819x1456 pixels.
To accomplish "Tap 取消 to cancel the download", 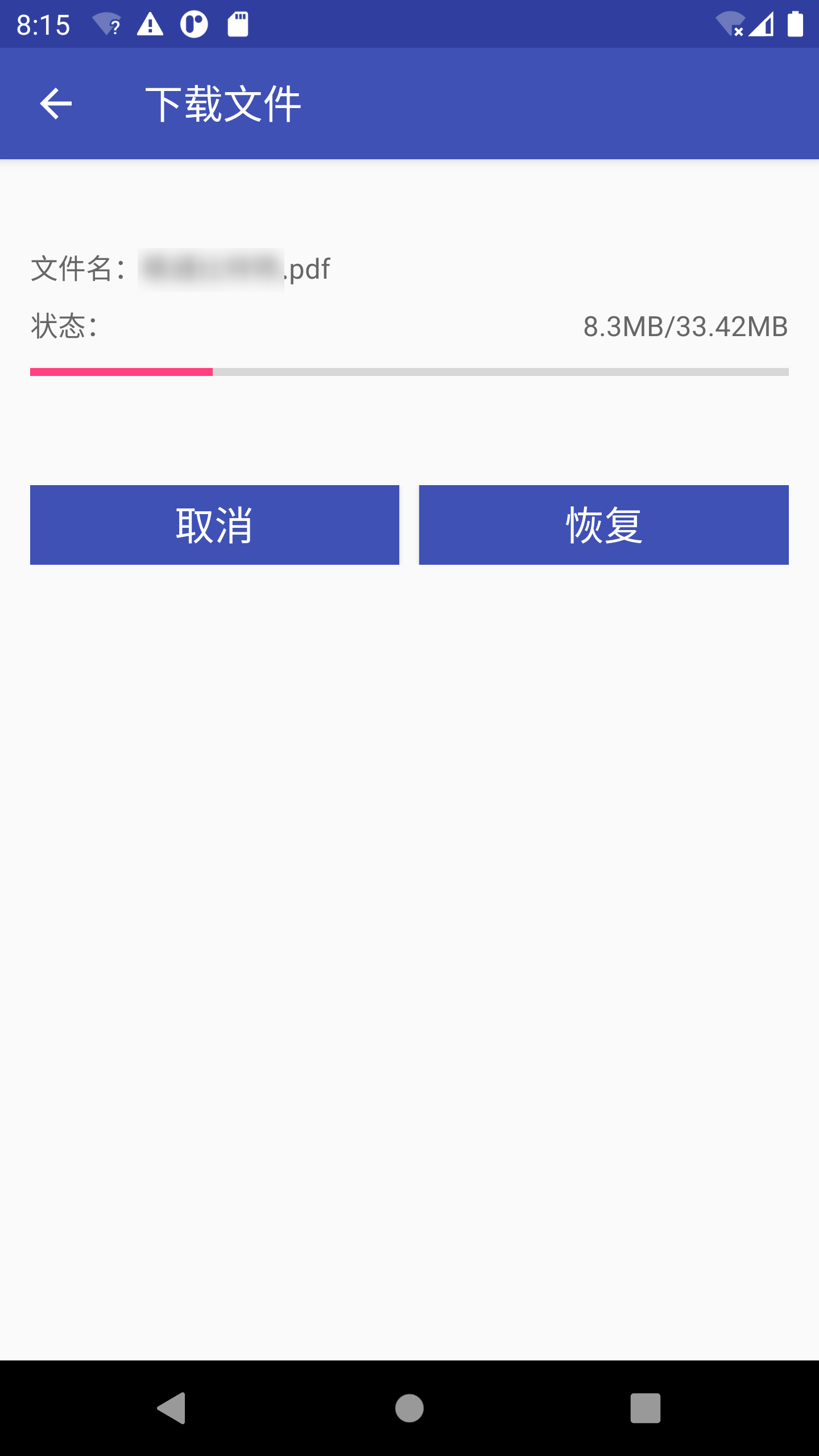I will [214, 524].
